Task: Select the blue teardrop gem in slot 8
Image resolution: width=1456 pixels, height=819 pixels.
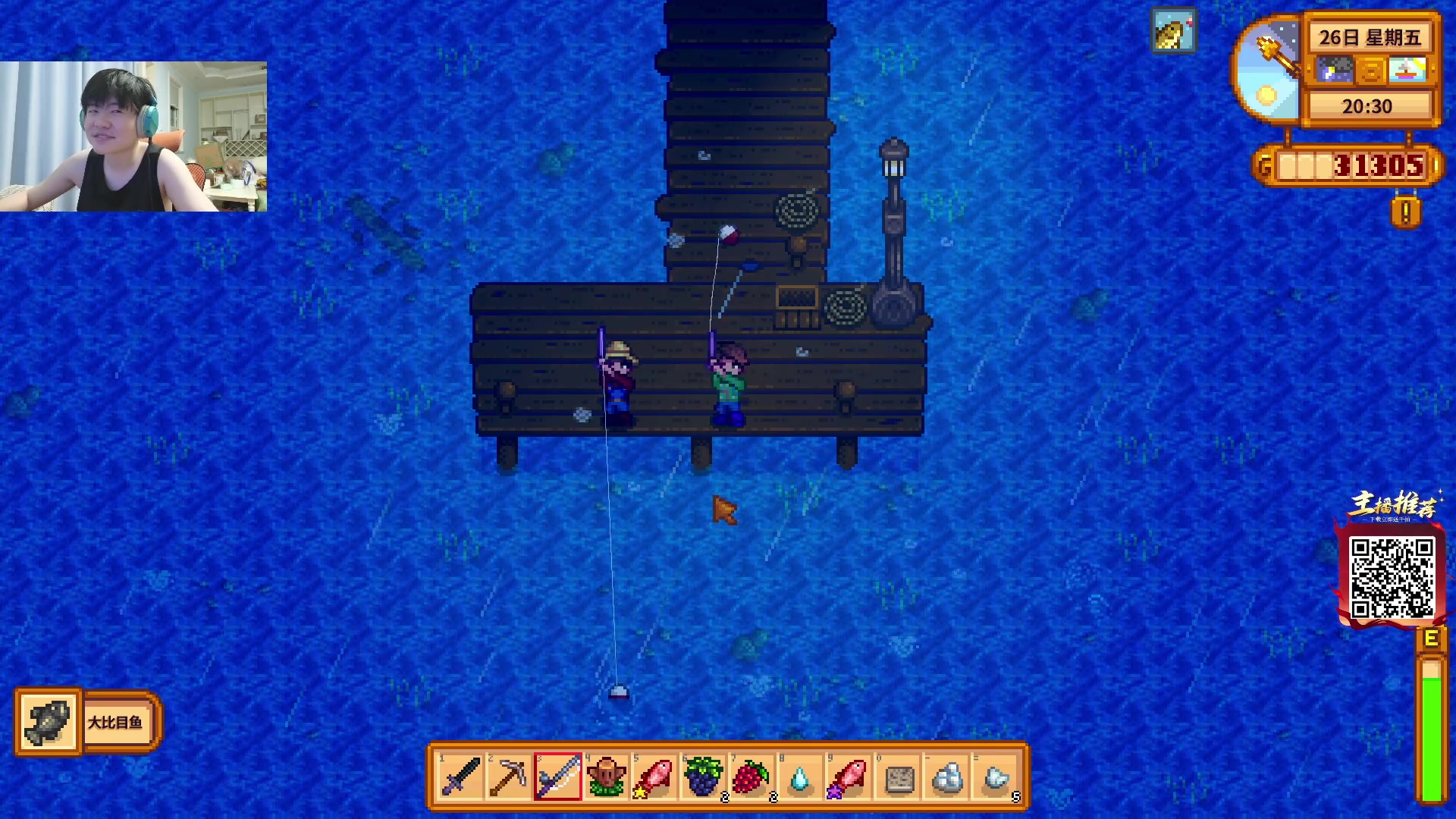Action: coord(800,777)
